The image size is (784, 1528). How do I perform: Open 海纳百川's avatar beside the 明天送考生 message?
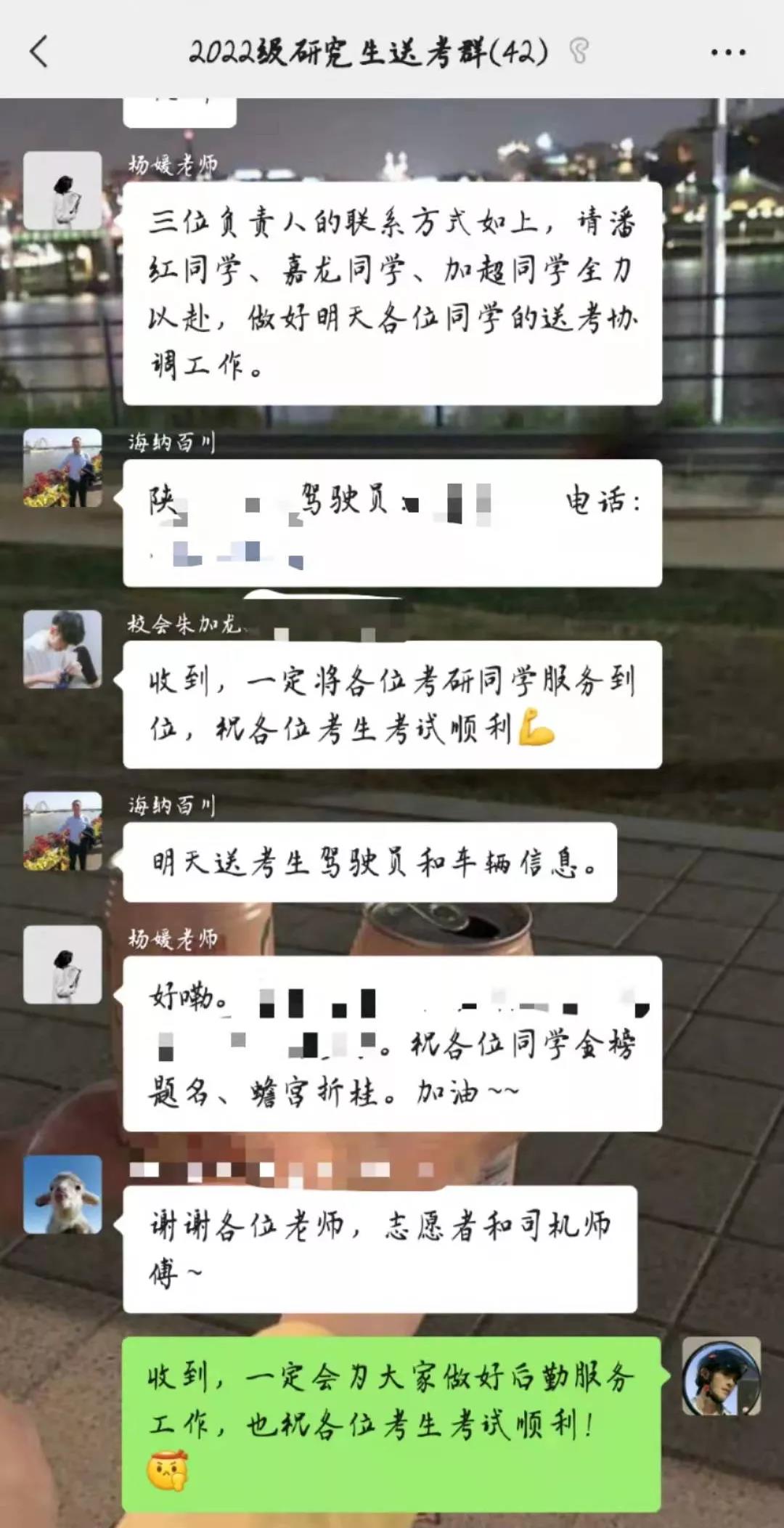coord(62,831)
